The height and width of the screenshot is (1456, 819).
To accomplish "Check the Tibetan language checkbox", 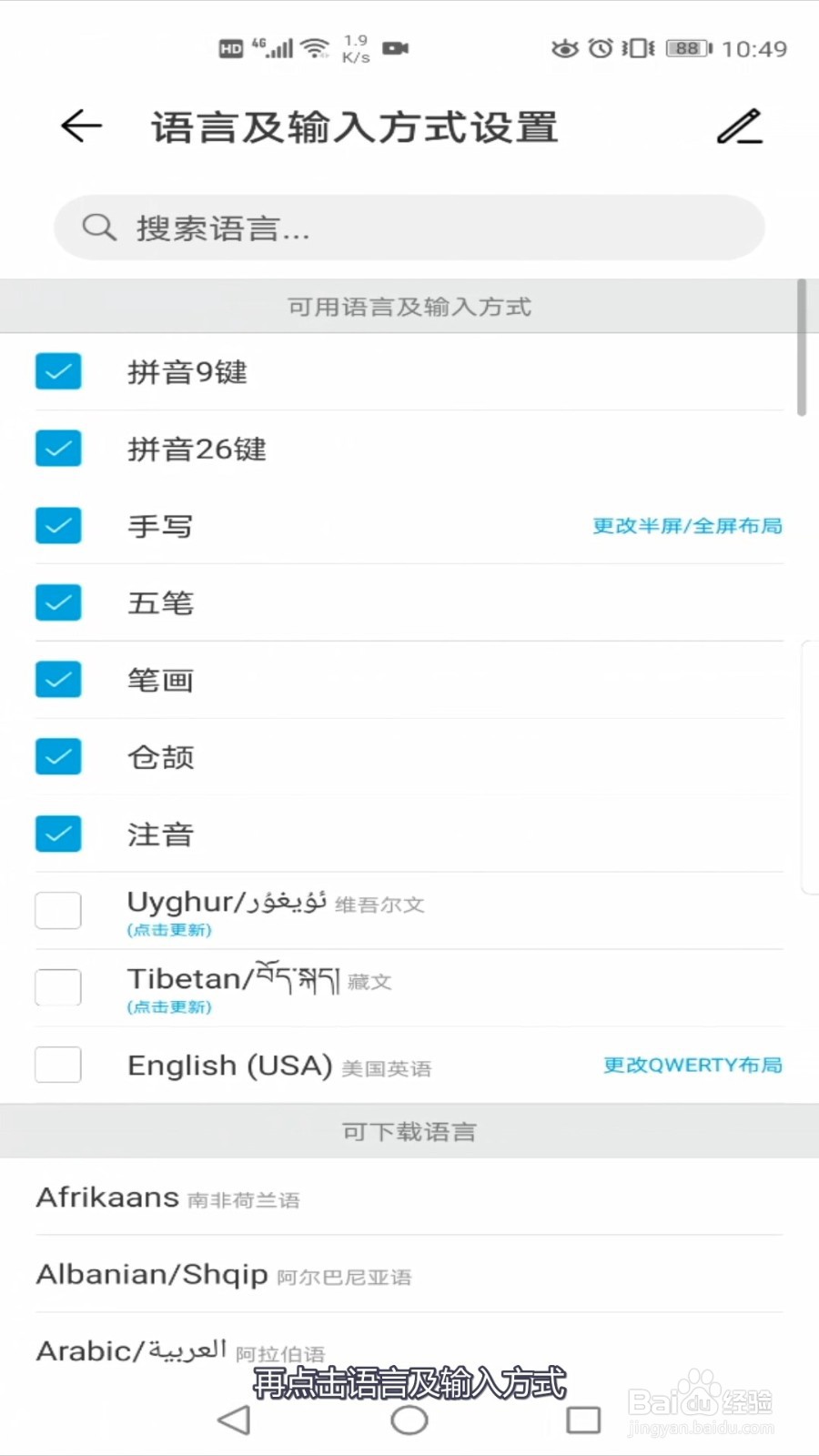I will coord(57,987).
